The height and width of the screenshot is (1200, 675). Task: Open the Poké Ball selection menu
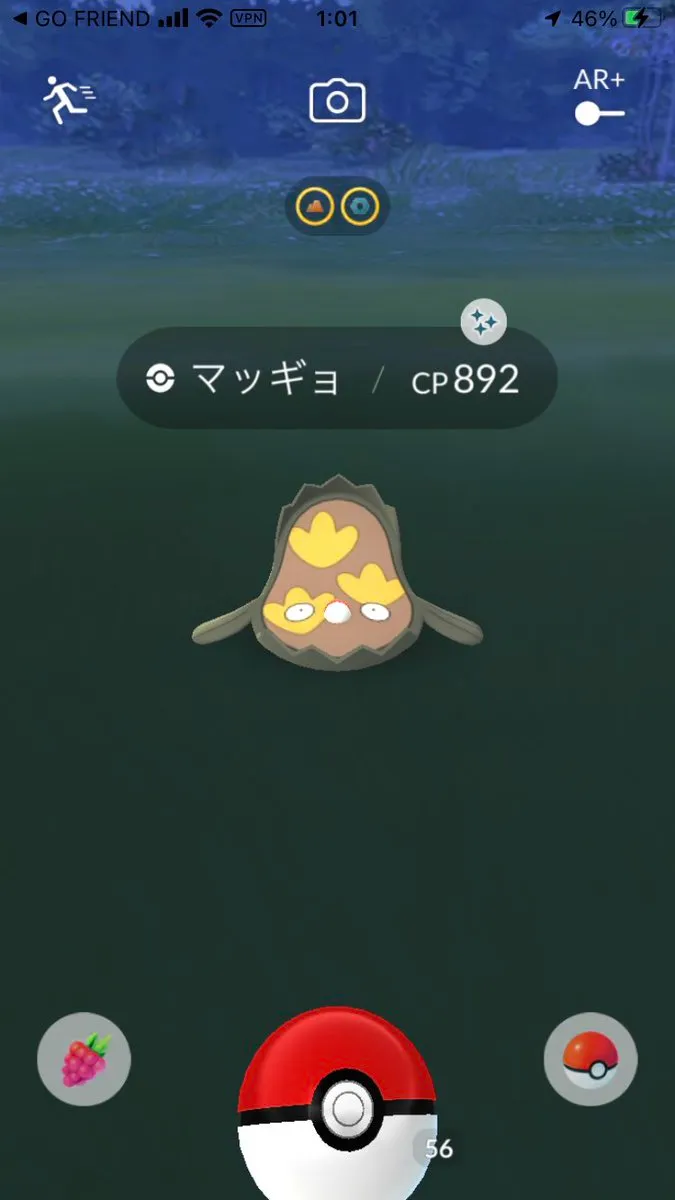pos(590,1059)
